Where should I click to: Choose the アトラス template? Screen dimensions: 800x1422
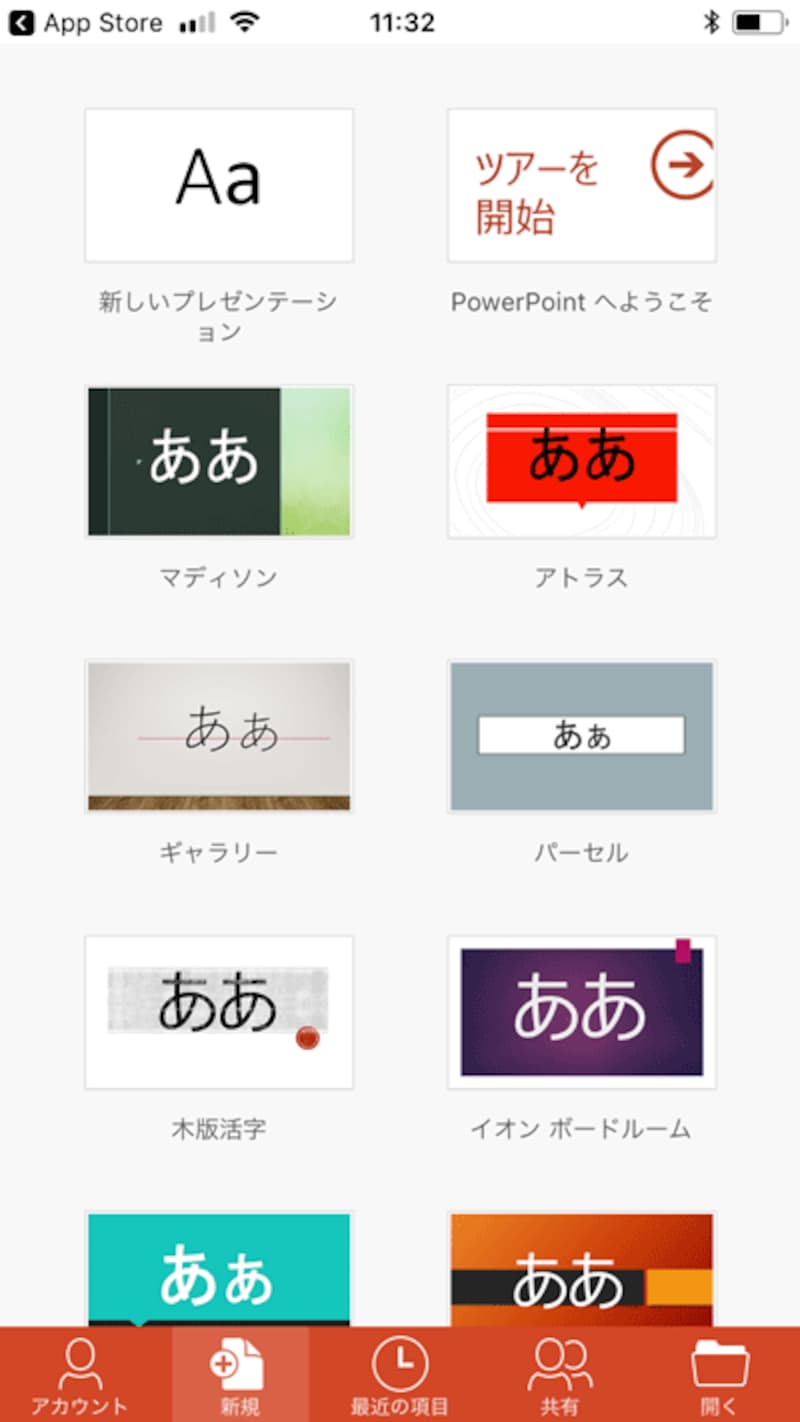(581, 461)
